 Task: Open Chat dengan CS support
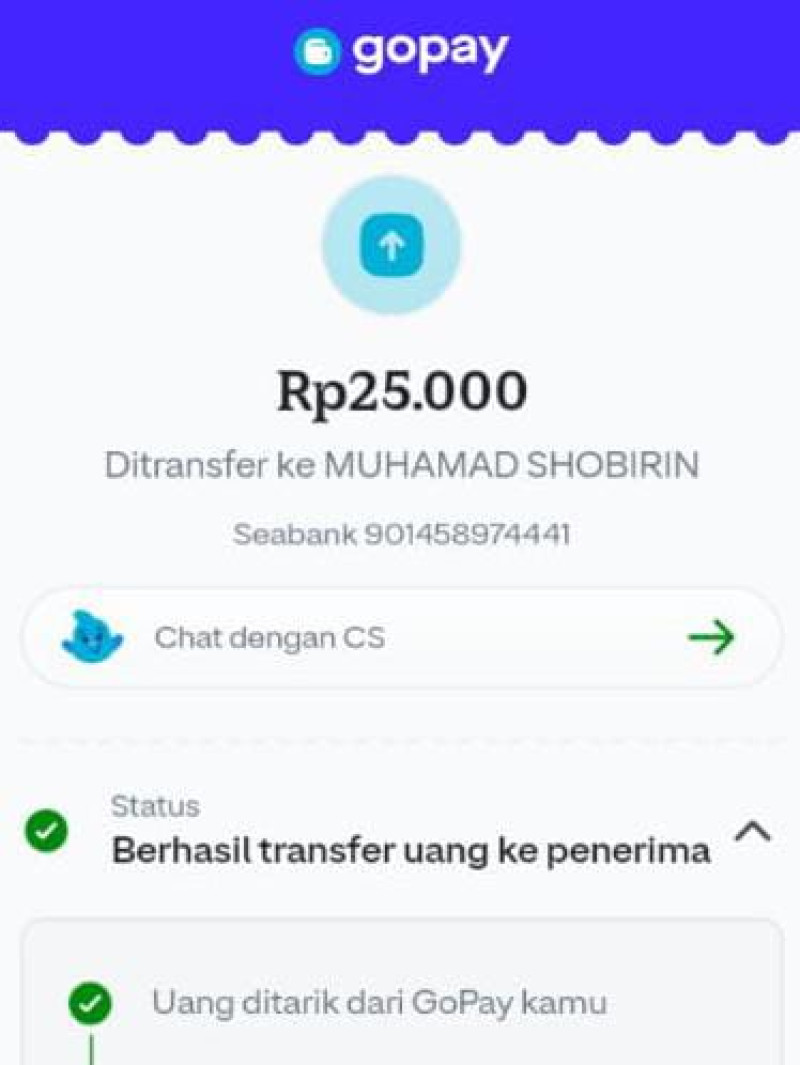tap(400, 638)
